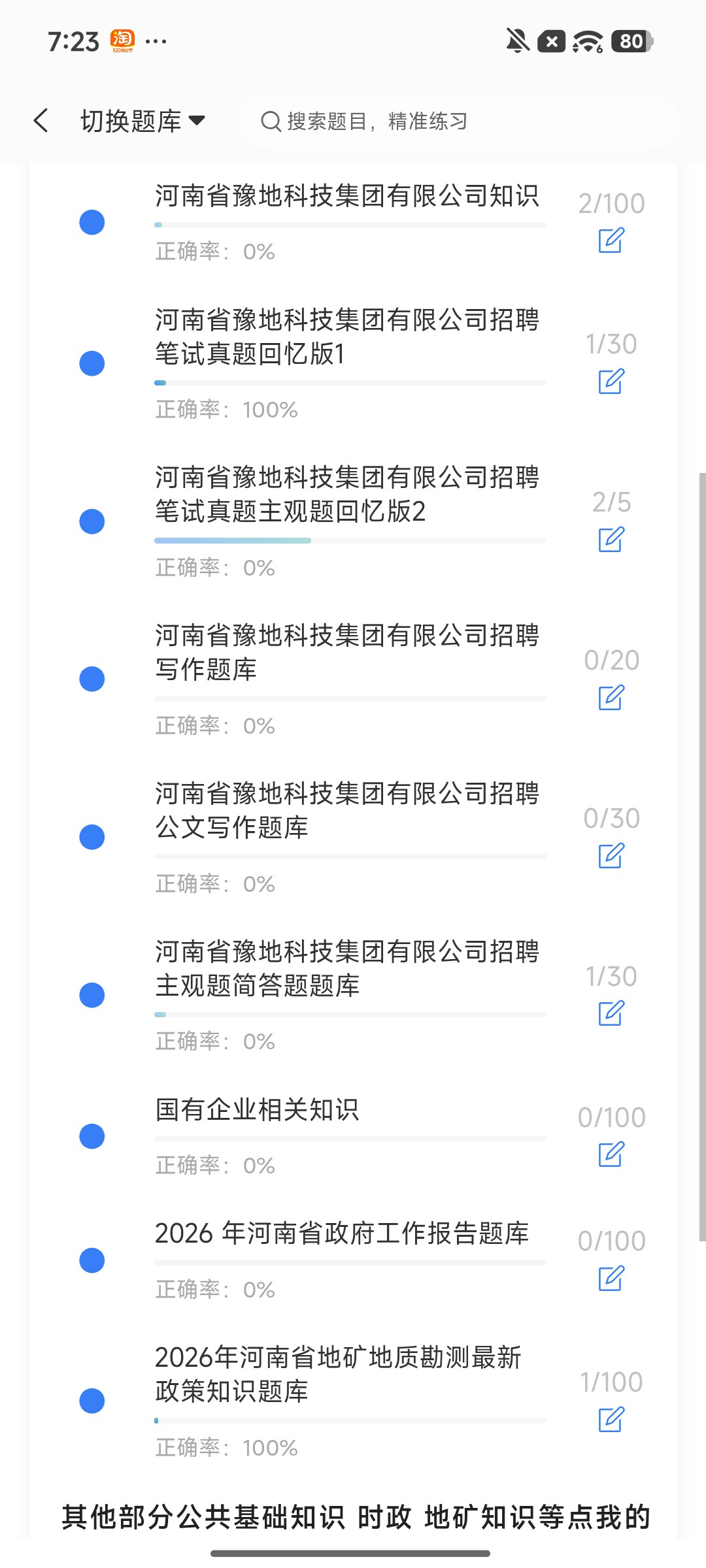Expand the 切换题库 dropdown
The width and height of the screenshot is (706, 1568).
[143, 121]
